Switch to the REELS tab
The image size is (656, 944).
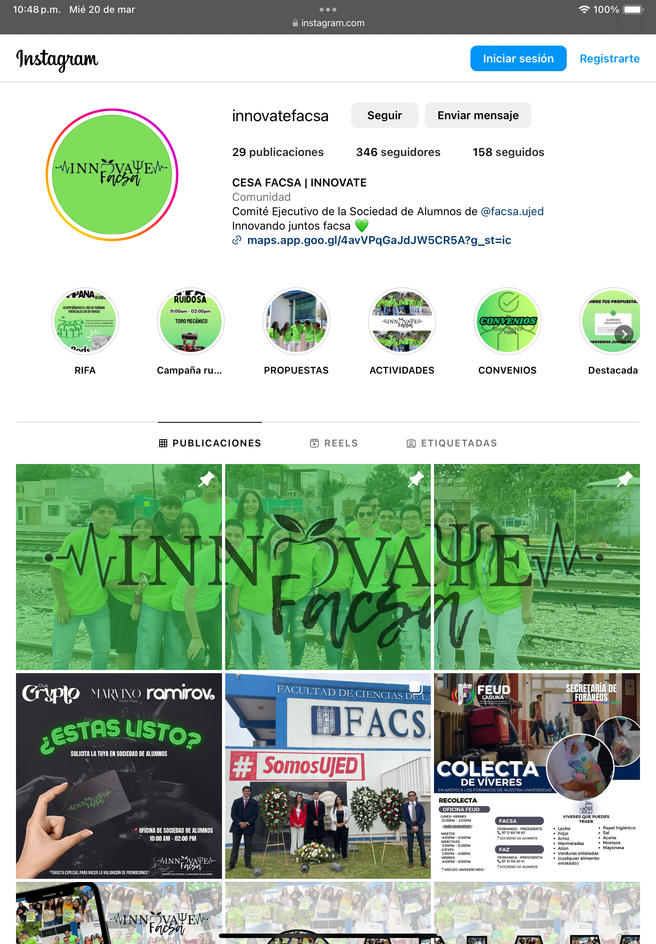point(334,443)
